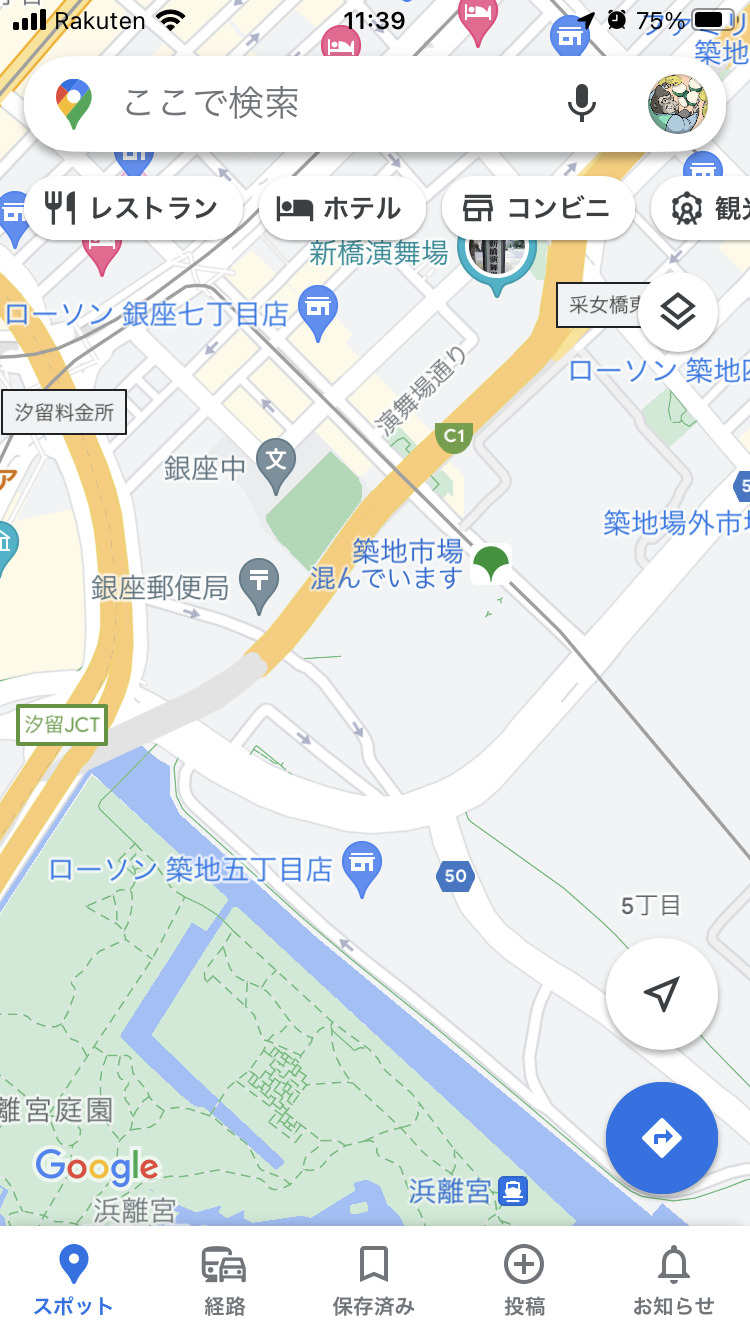Switch to the 投稿 tab
The width and height of the screenshot is (750, 1334).
coord(524,1280)
